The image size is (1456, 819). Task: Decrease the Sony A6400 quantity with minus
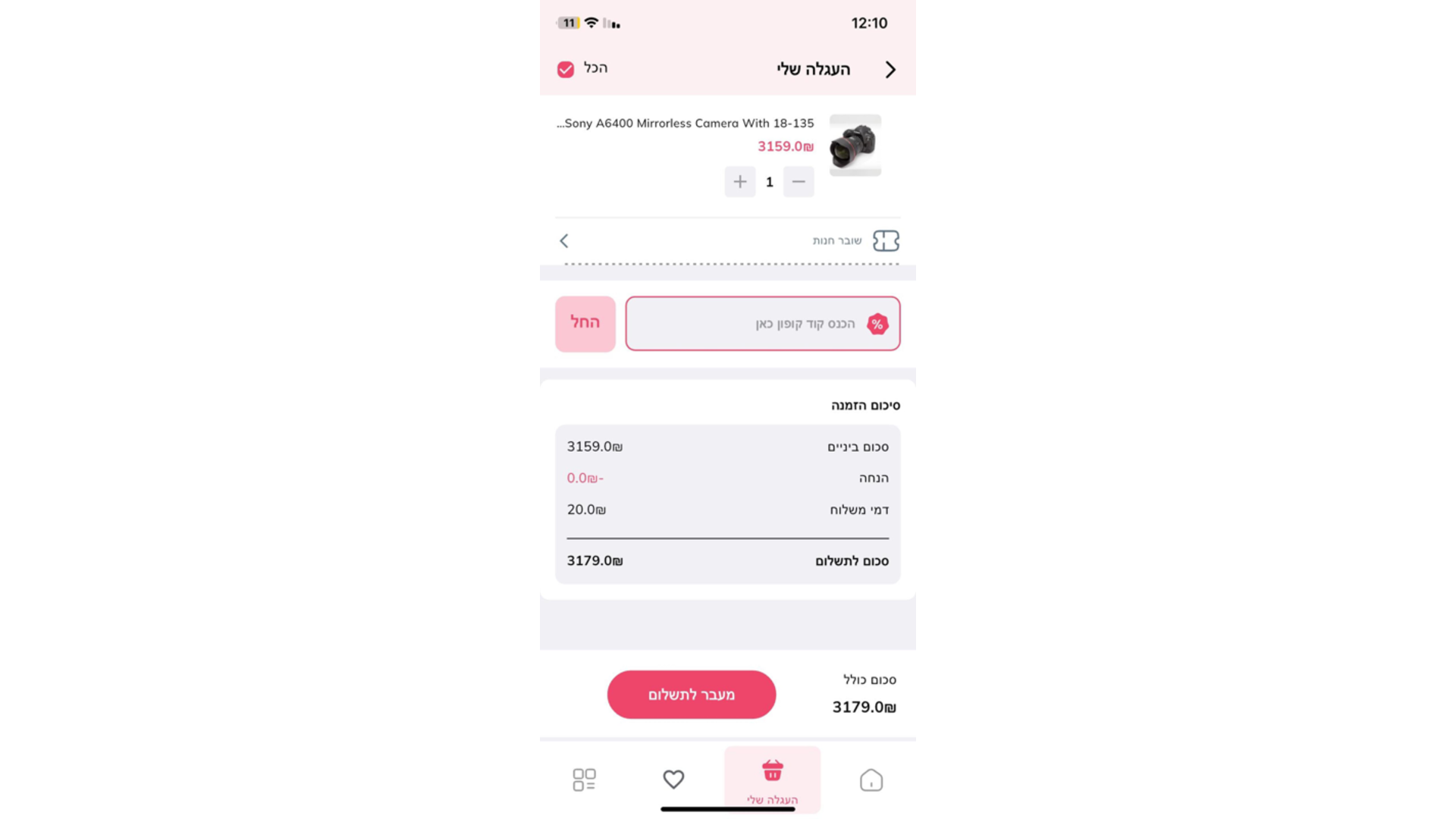click(x=799, y=182)
